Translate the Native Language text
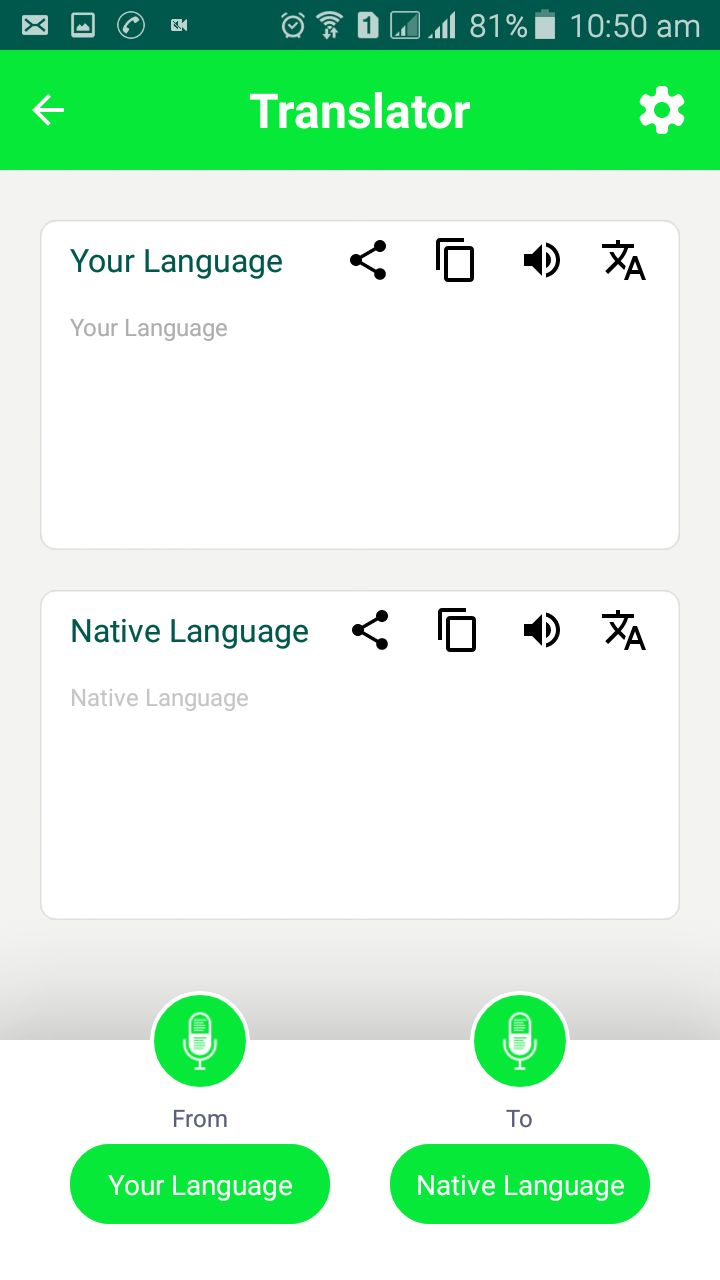The image size is (720, 1280). pyautogui.click(x=624, y=631)
